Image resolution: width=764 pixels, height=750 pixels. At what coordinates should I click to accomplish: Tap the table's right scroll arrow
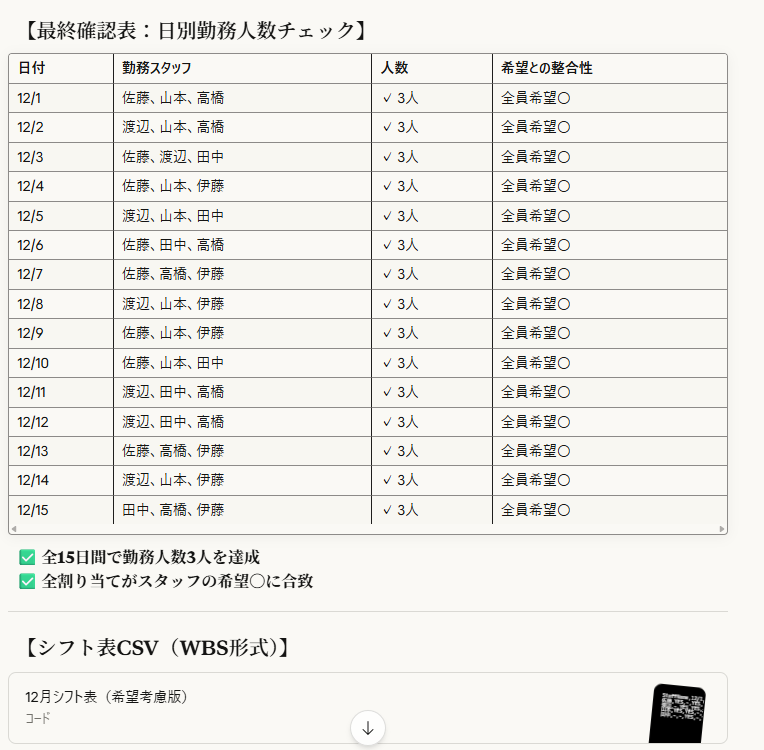[722, 529]
